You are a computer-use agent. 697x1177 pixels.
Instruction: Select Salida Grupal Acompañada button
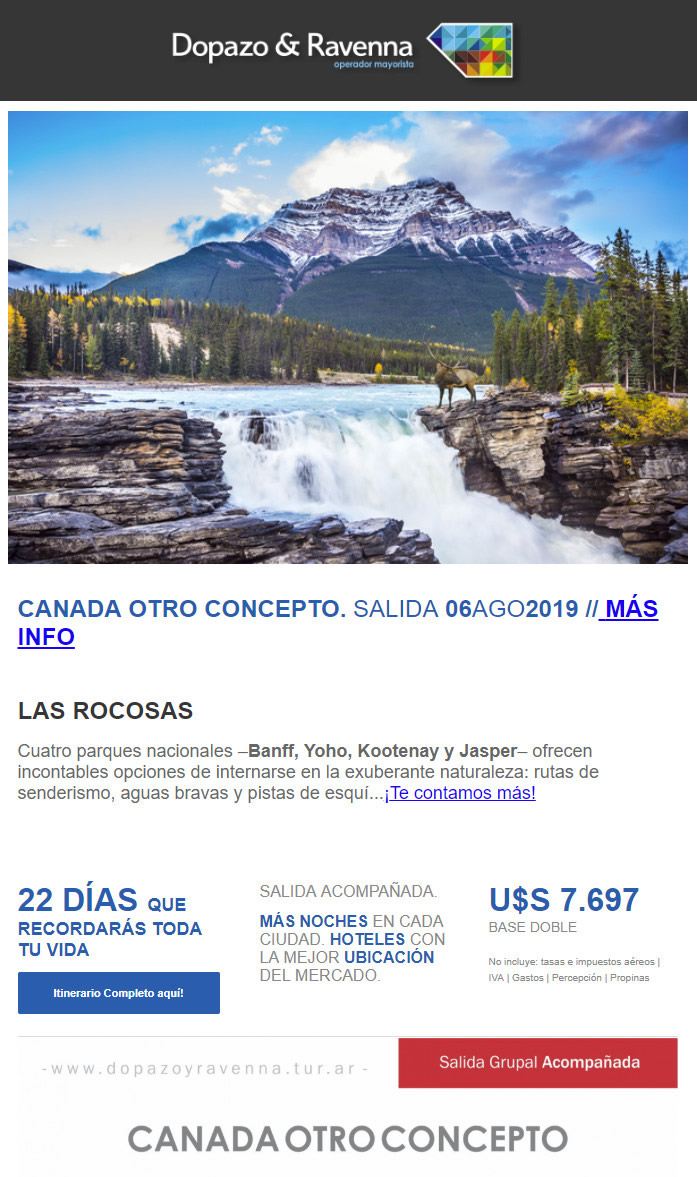[538, 1063]
